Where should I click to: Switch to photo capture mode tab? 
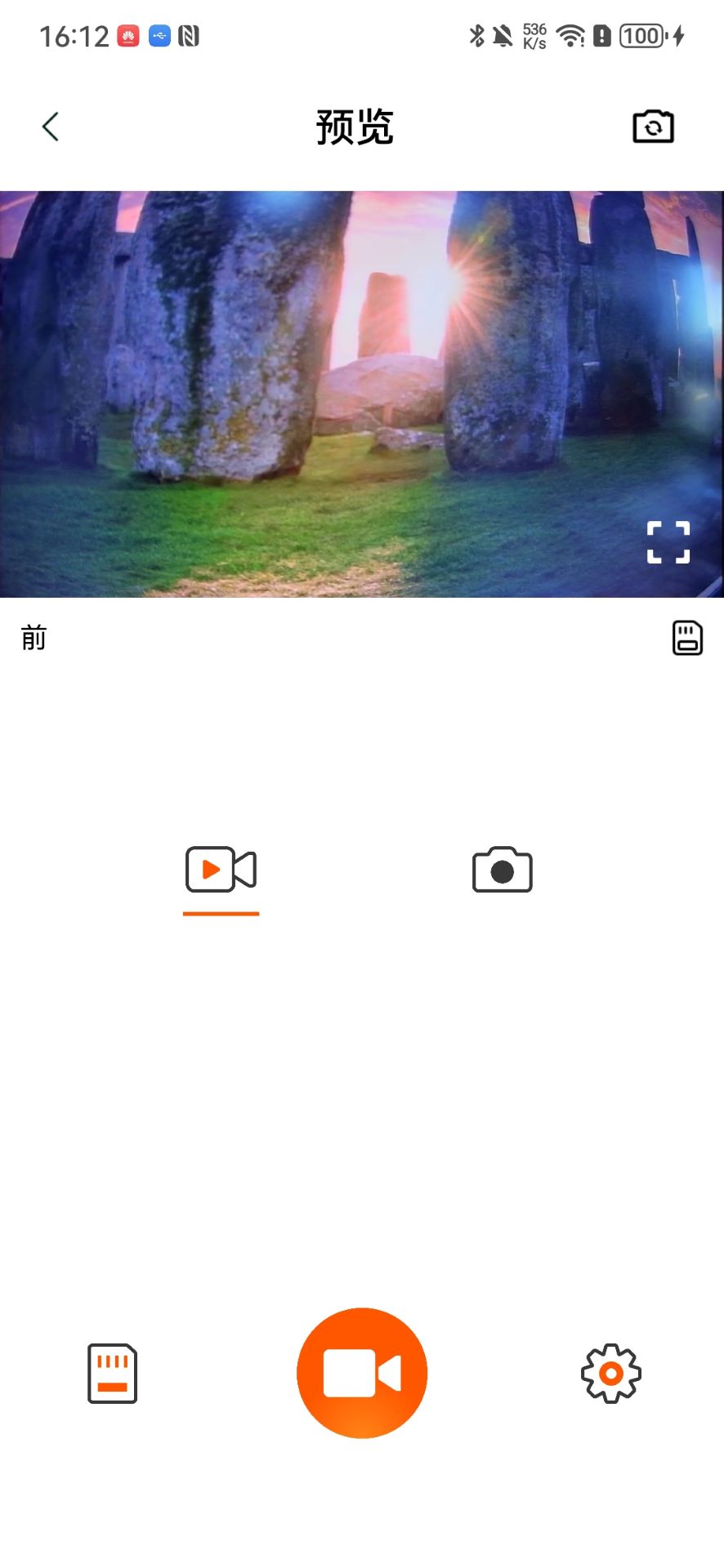[x=502, y=871]
